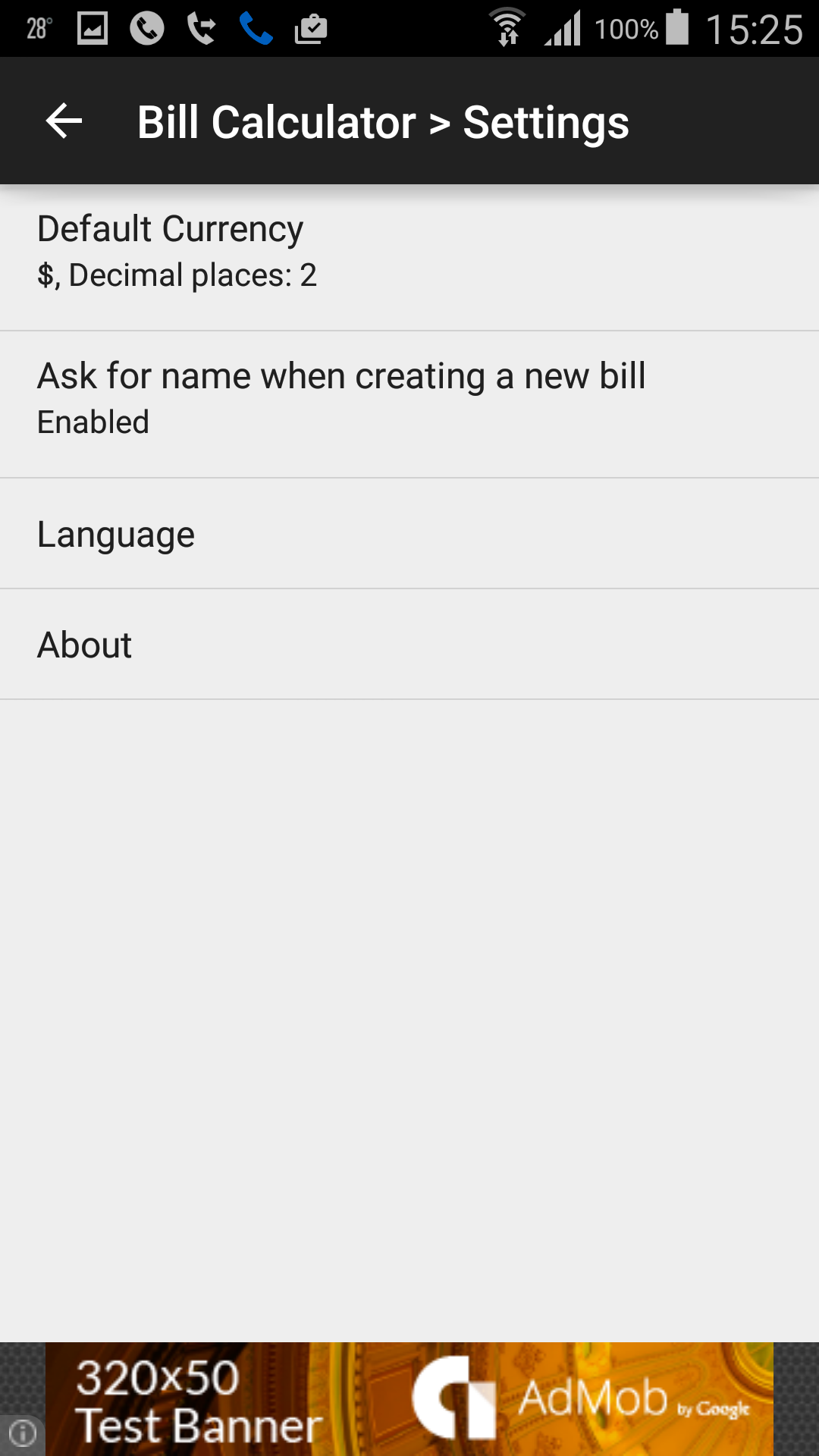This screenshot has height=1456, width=819.
Task: Tap the clock showing 15:25
Action: 755,28
